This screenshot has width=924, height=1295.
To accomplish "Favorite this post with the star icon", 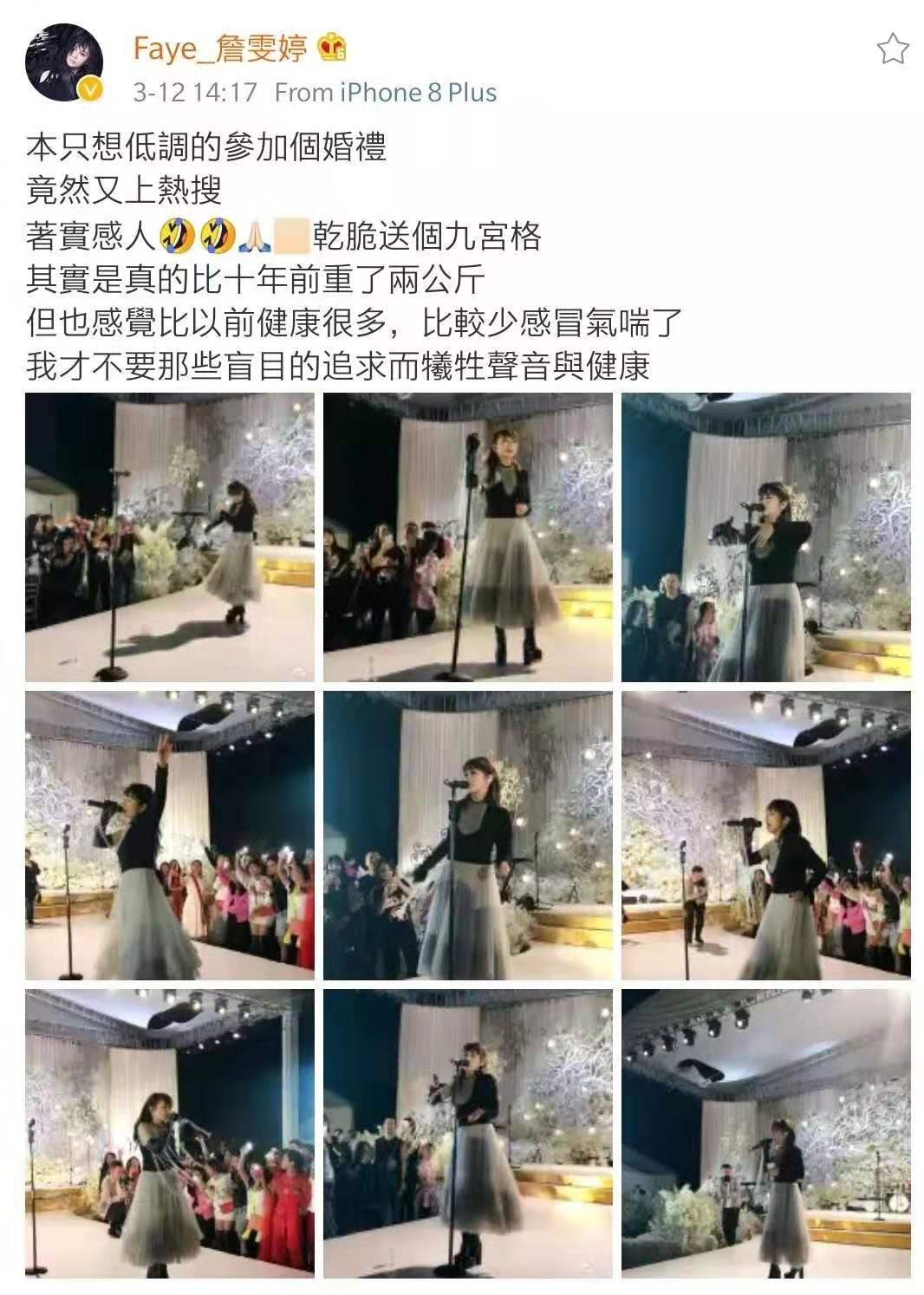I will coord(892,49).
